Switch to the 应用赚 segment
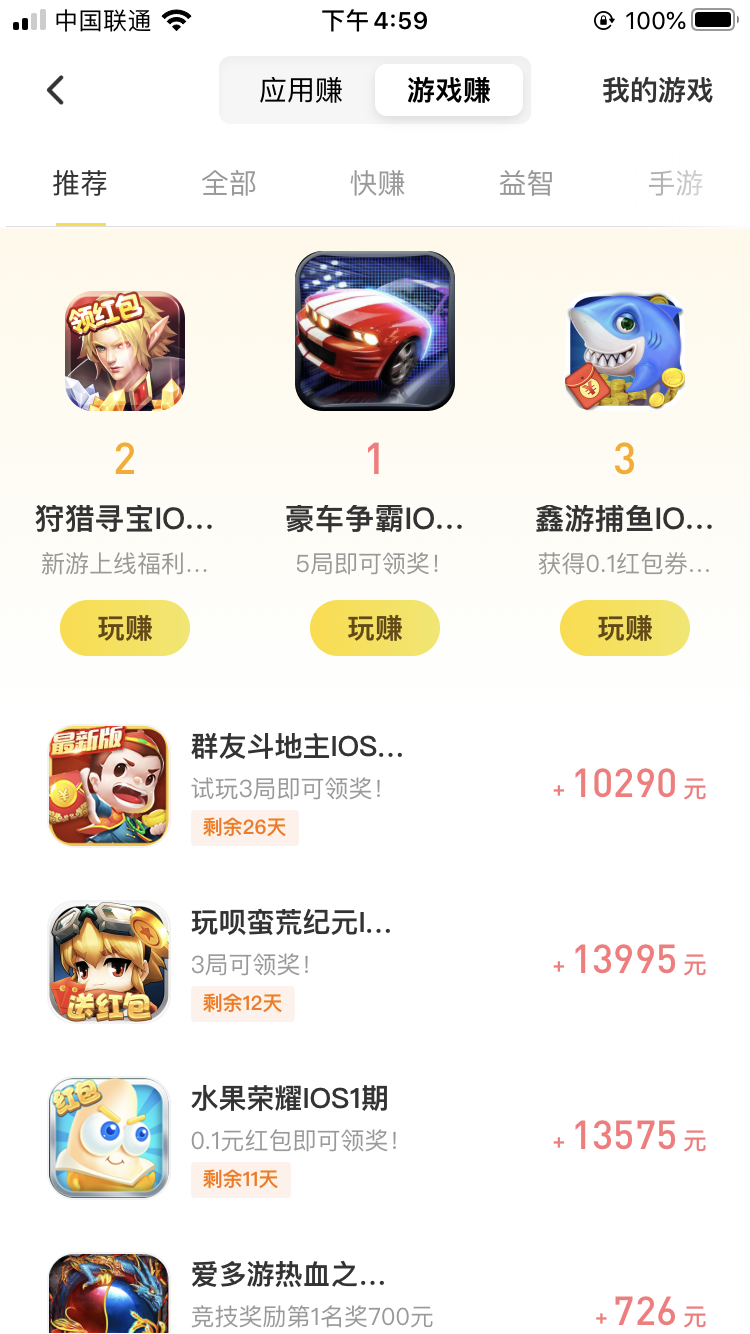The height and width of the screenshot is (1334, 750). (x=300, y=91)
